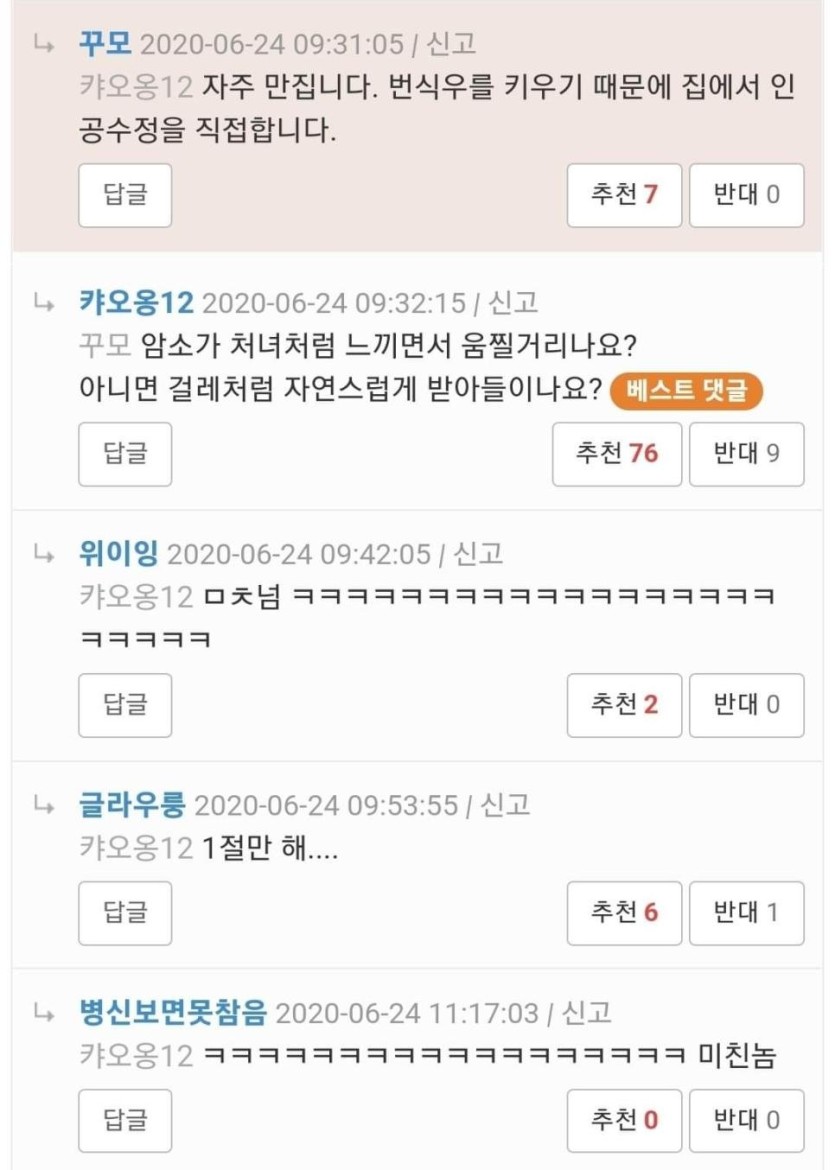
Task: Downvote 글라우룽's comment with 반대 1
Action: (746, 913)
